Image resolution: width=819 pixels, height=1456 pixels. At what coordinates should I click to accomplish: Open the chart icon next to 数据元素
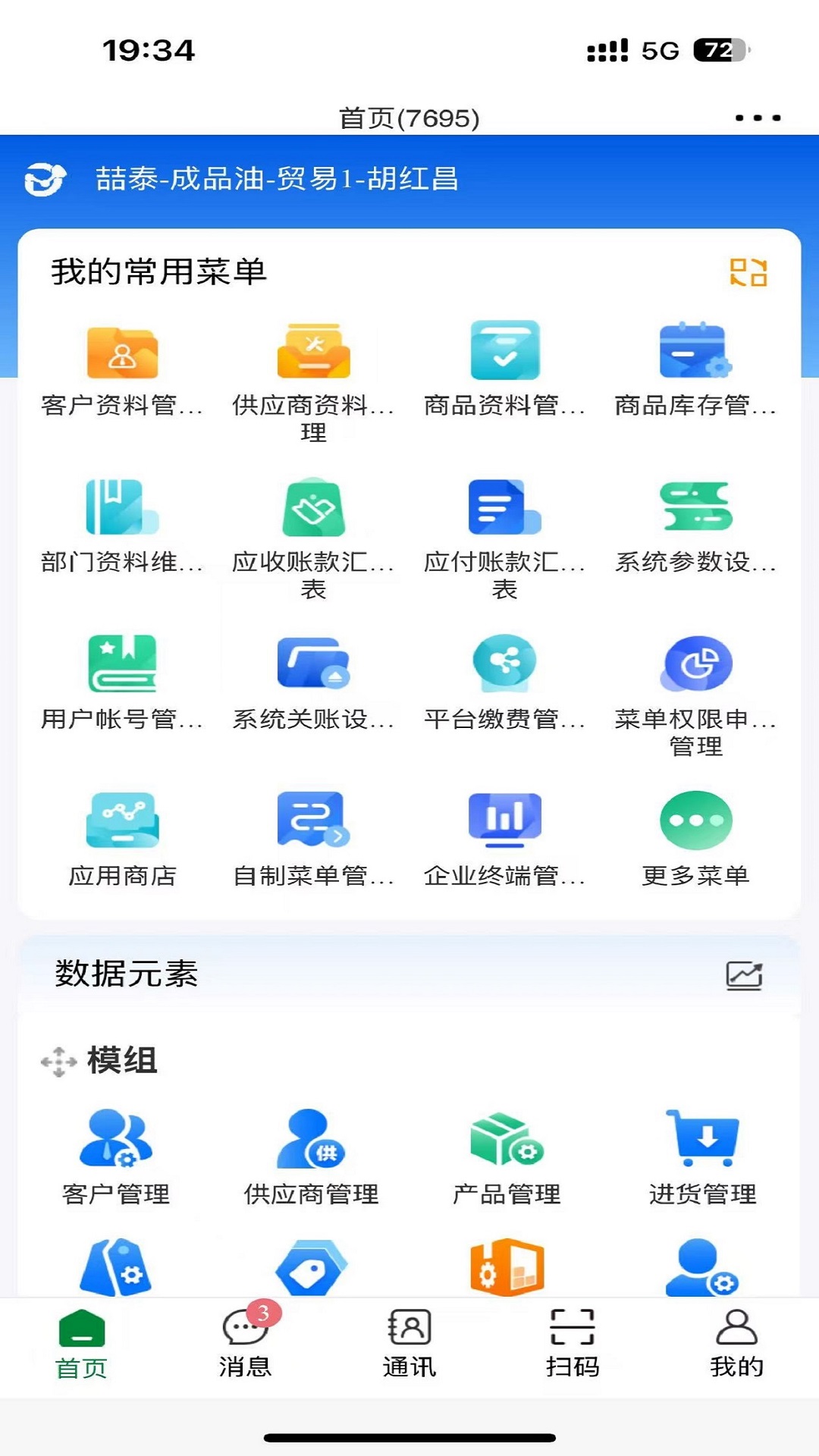point(744,975)
